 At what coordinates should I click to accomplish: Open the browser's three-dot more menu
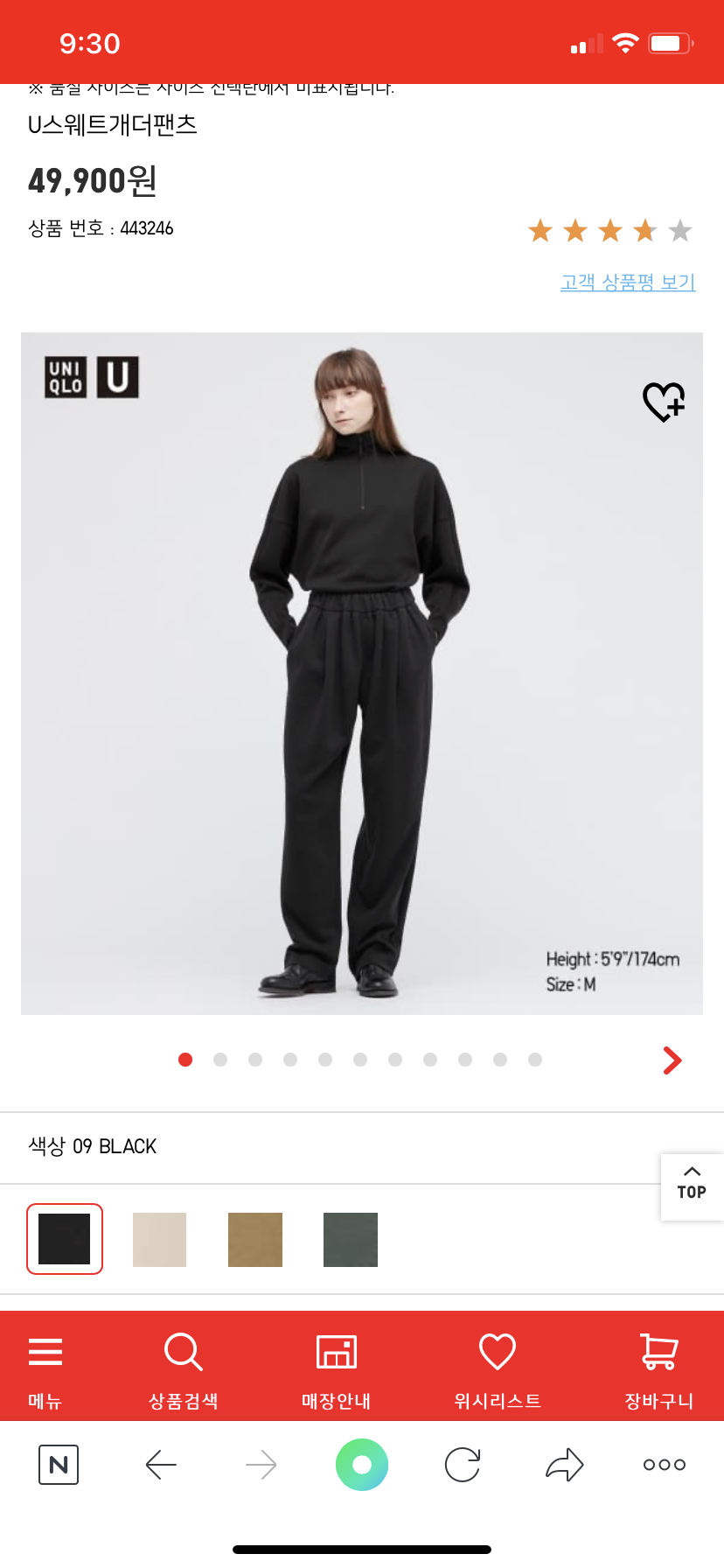point(665,1465)
